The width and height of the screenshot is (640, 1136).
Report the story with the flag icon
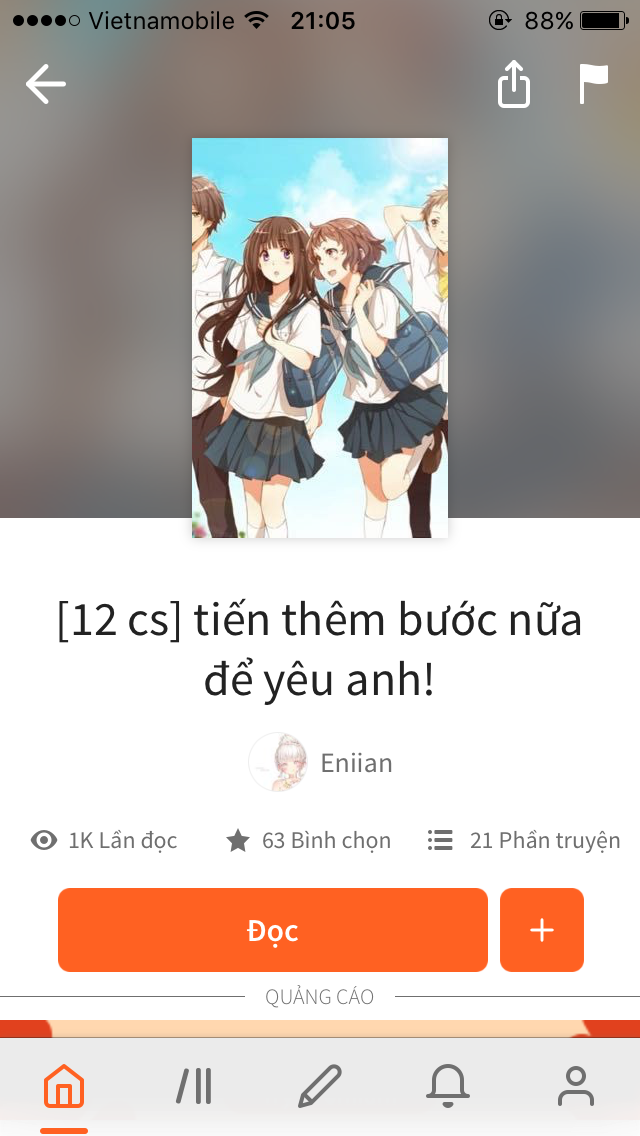[593, 84]
